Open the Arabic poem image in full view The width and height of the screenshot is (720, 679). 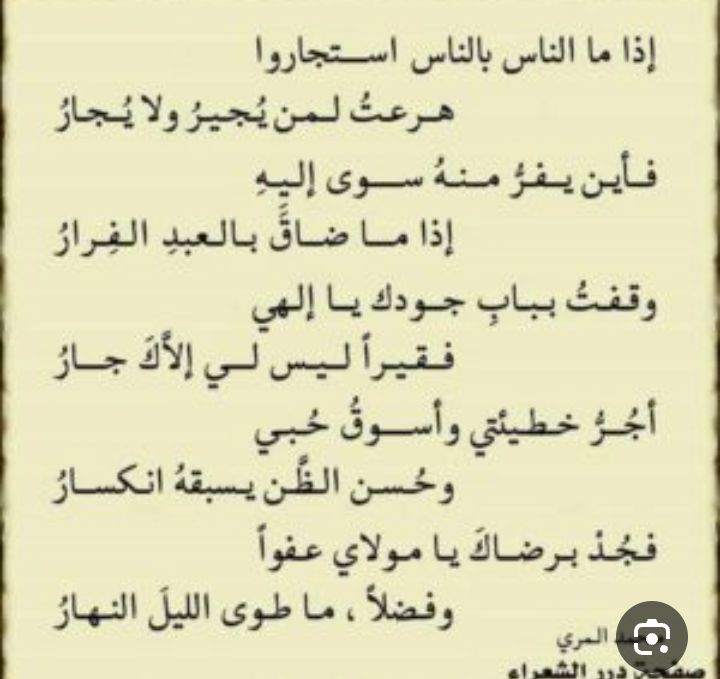[x=360, y=330]
